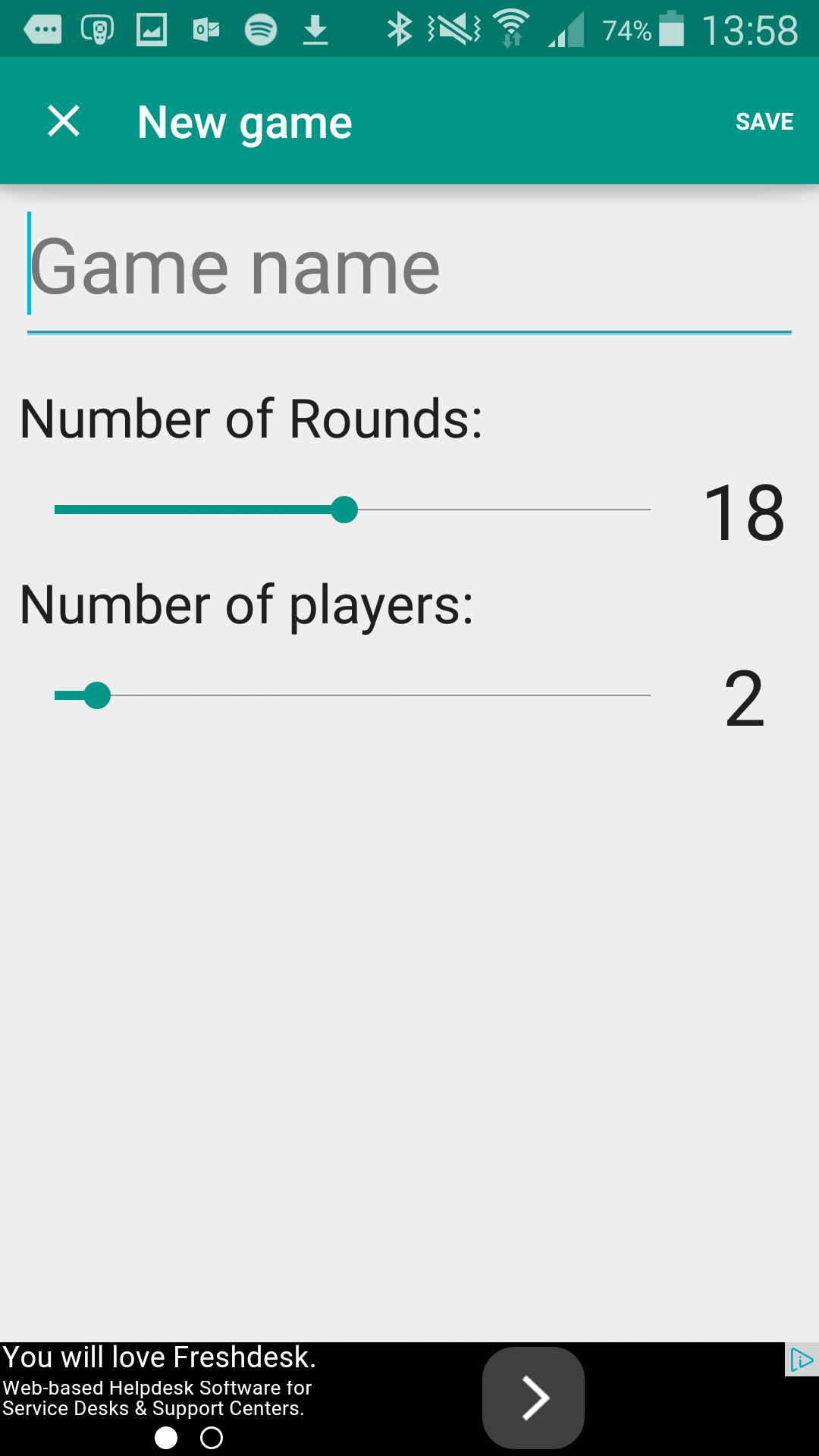Dismiss the New game screen
This screenshot has width=819, height=1456.
pos(64,121)
